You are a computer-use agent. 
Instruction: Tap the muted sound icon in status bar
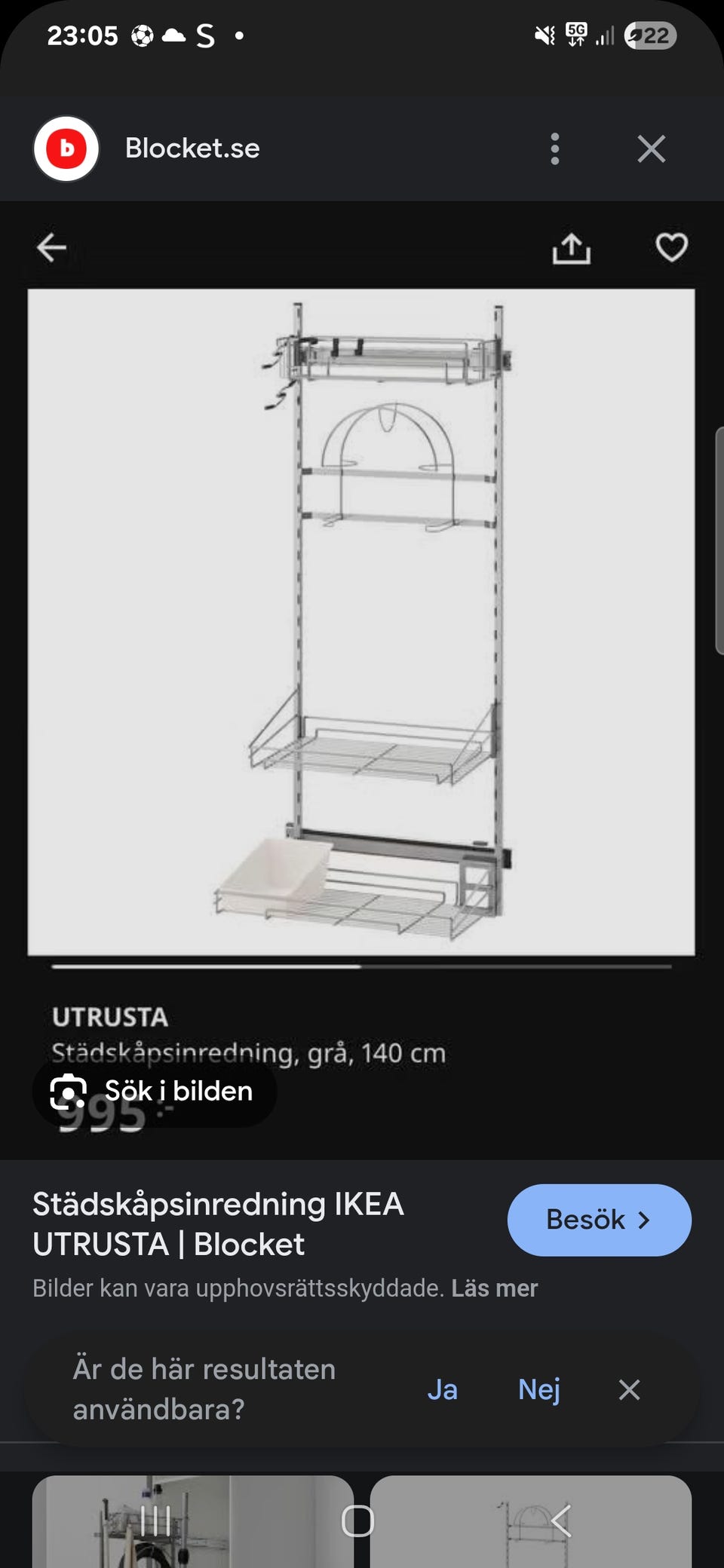(545, 34)
